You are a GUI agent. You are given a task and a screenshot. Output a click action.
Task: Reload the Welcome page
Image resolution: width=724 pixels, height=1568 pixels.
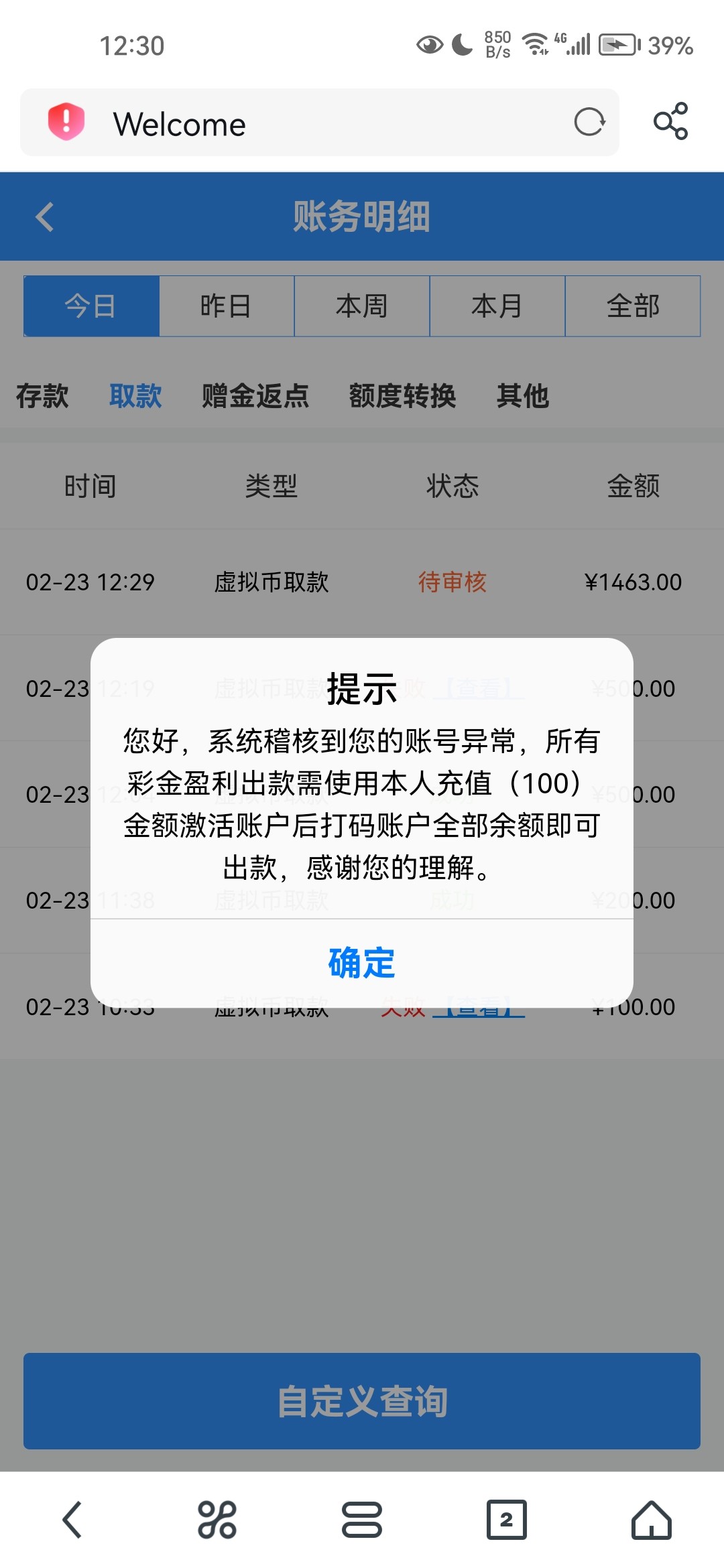tap(589, 122)
